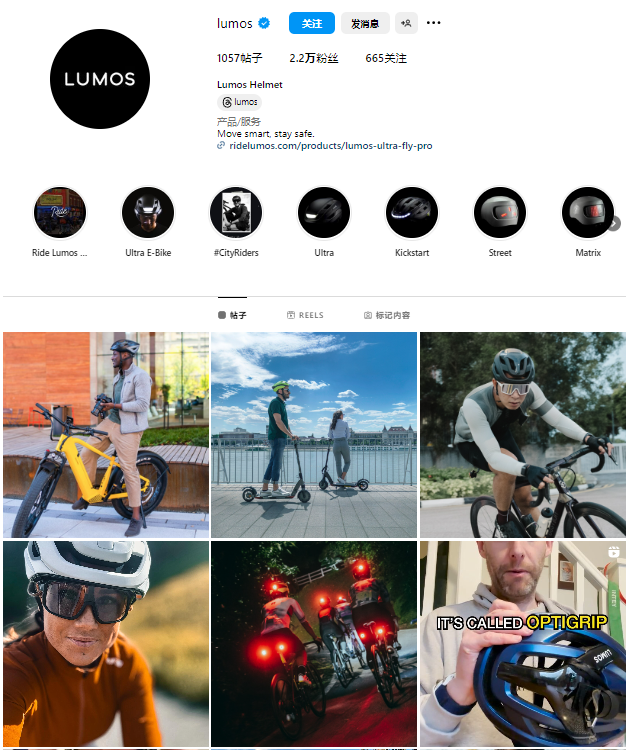Open the ridelumos.com product link
The height and width of the screenshot is (750, 630).
[x=330, y=146]
